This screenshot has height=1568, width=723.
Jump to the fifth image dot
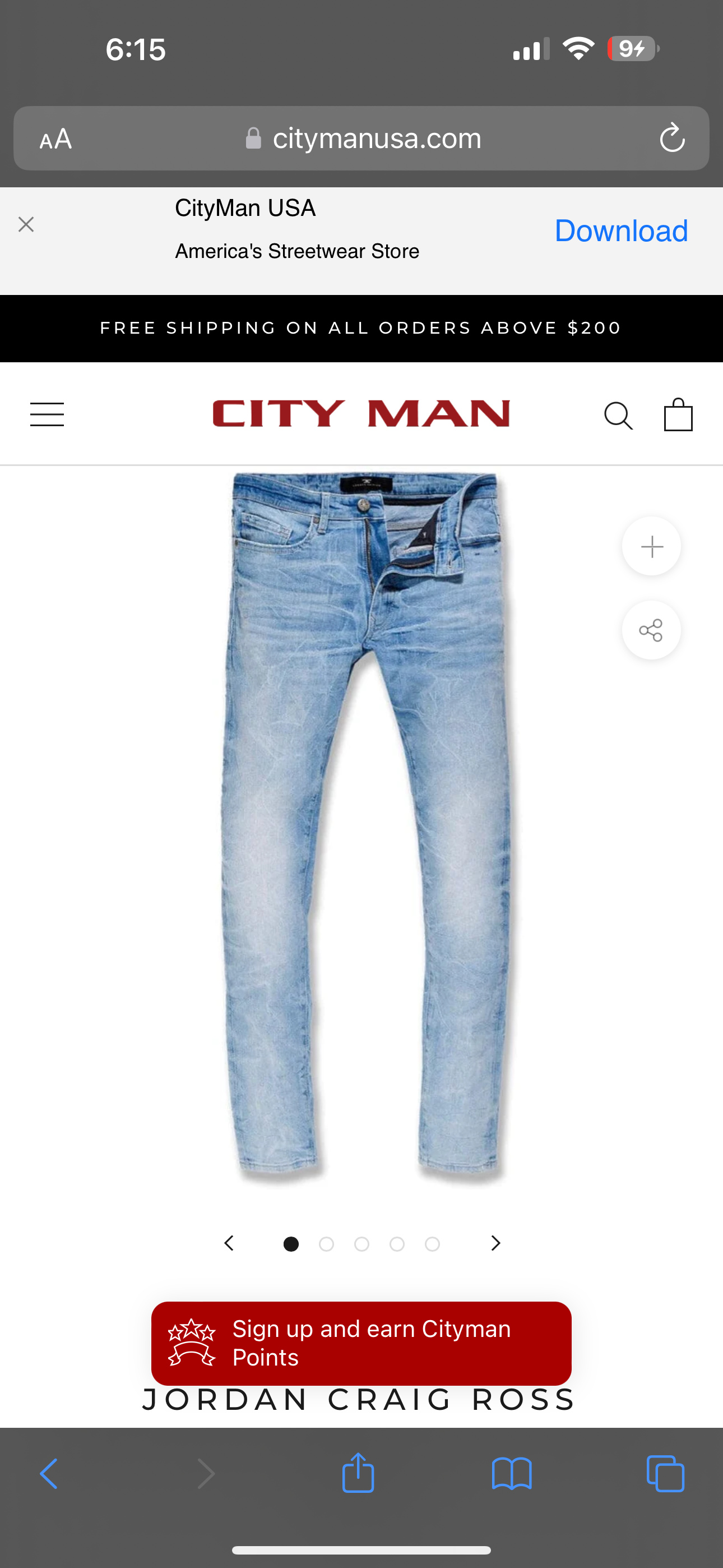[x=432, y=1244]
